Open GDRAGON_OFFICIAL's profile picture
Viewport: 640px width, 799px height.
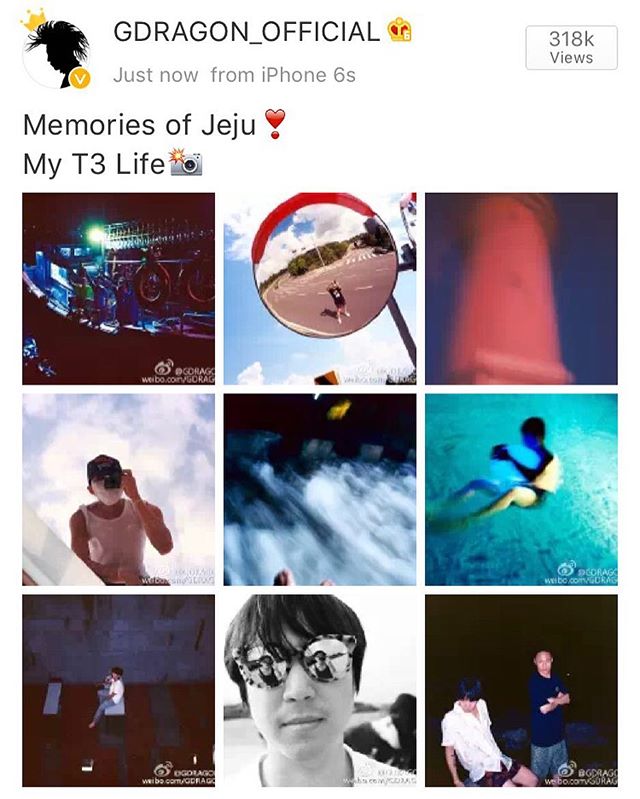point(56,52)
